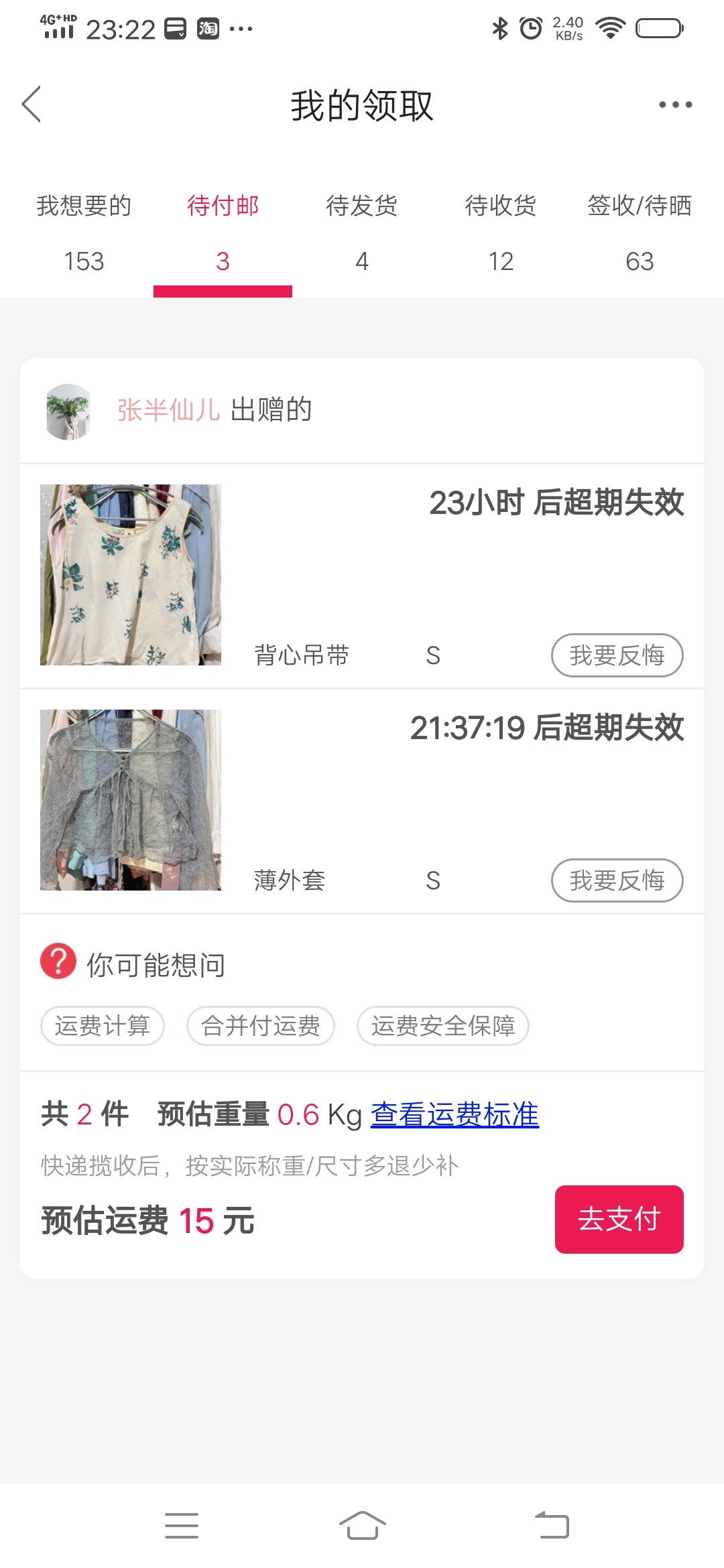Screen dimensions: 724x1568
Task: View the 薄外套 item photo
Action: (131, 800)
